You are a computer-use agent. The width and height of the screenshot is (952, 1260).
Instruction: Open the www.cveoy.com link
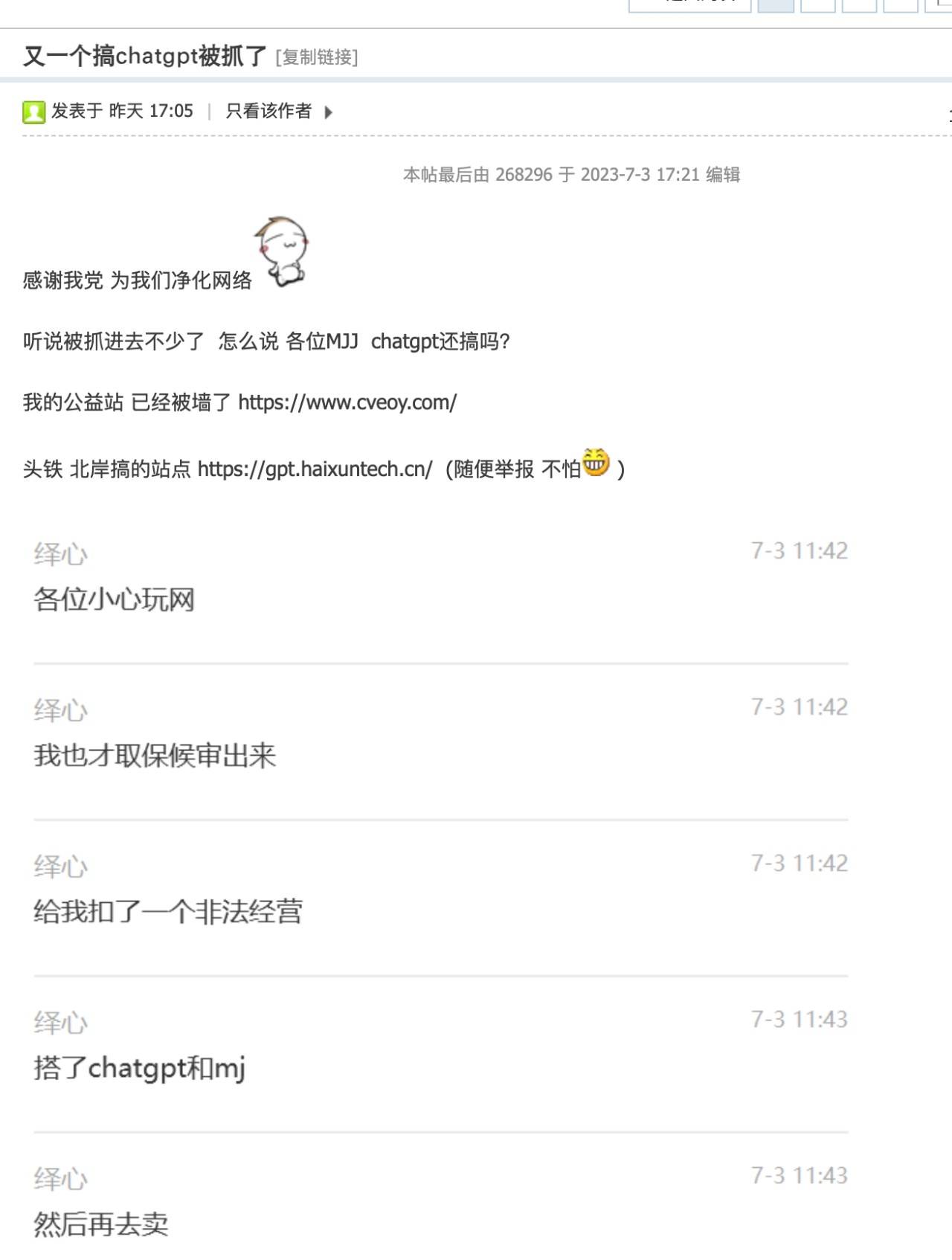347,402
